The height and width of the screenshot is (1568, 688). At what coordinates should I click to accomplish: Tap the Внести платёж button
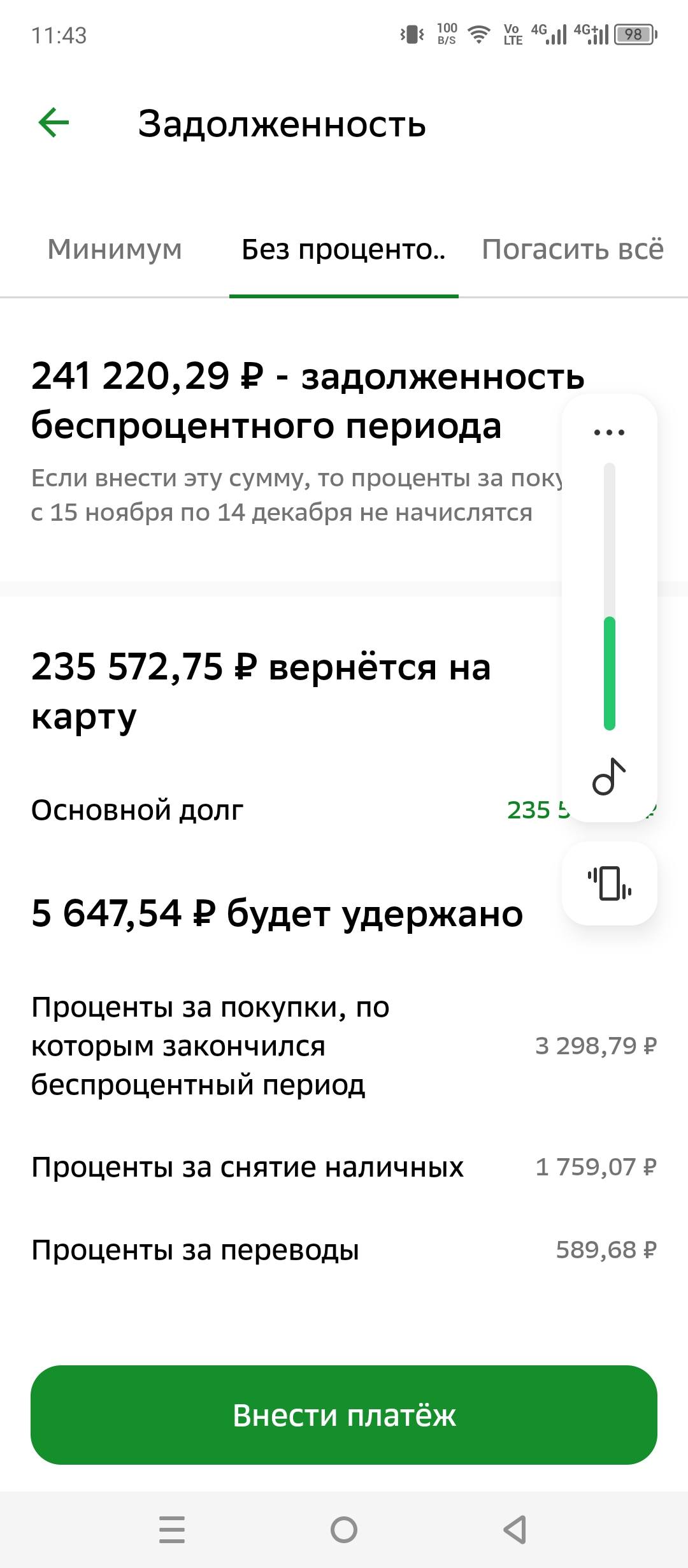(x=344, y=1415)
